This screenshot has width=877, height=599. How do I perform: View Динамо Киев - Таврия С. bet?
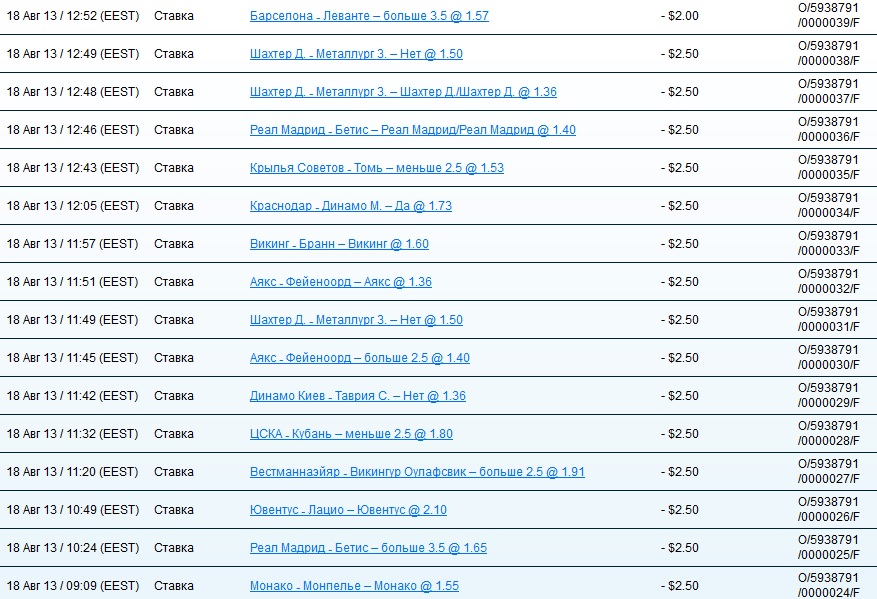[357, 396]
